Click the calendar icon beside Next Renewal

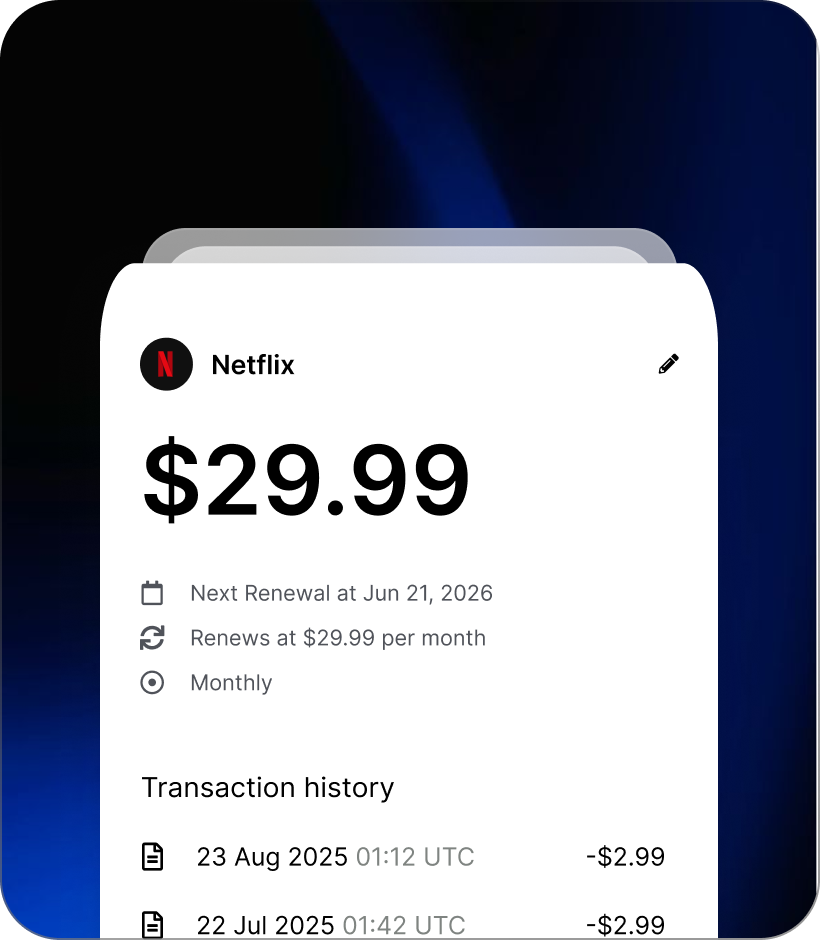click(152, 592)
